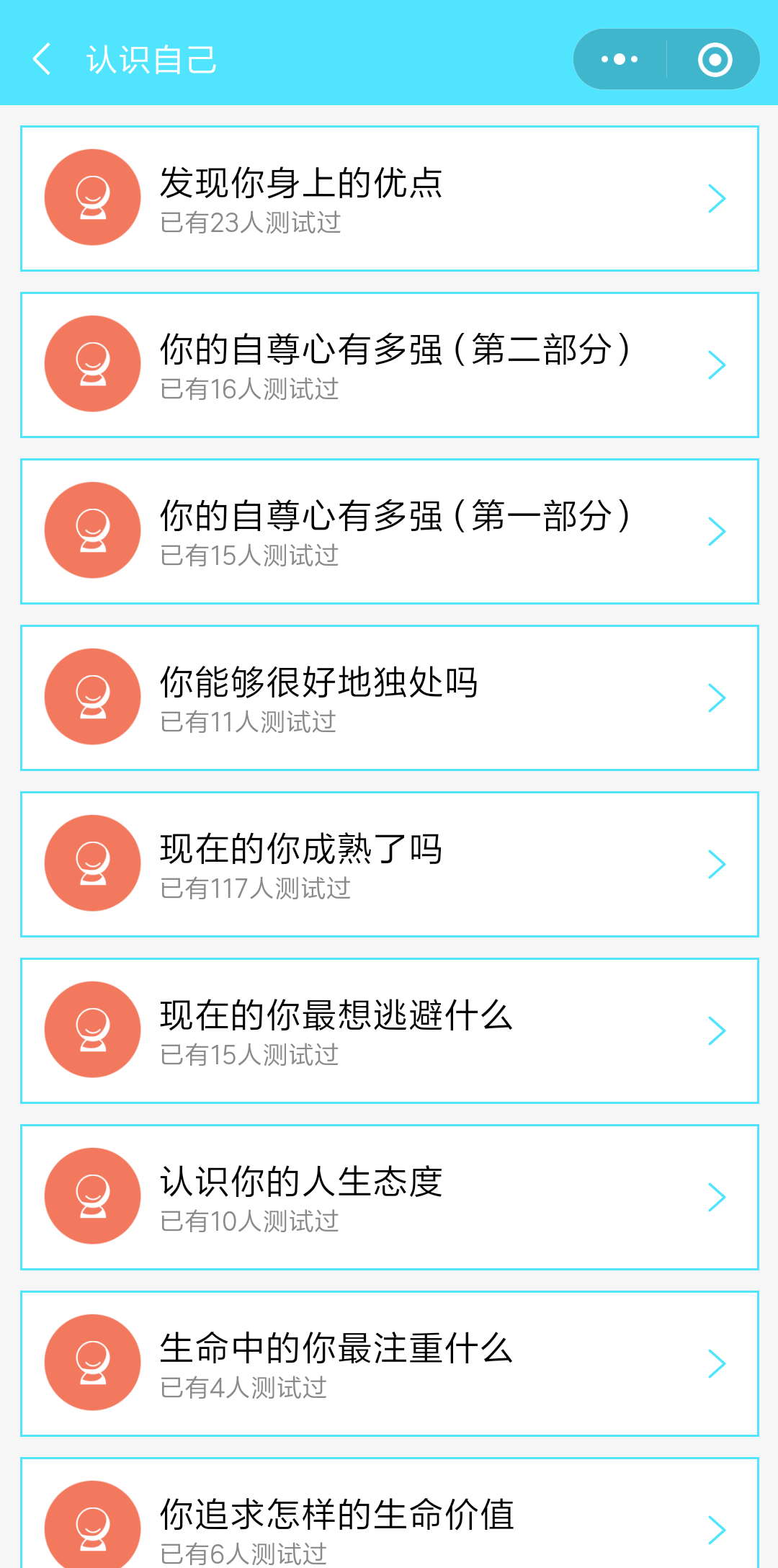Viewport: 778px width, 1568px height.
Task: Open the test 发现你身上的优点
Action: 390,199
